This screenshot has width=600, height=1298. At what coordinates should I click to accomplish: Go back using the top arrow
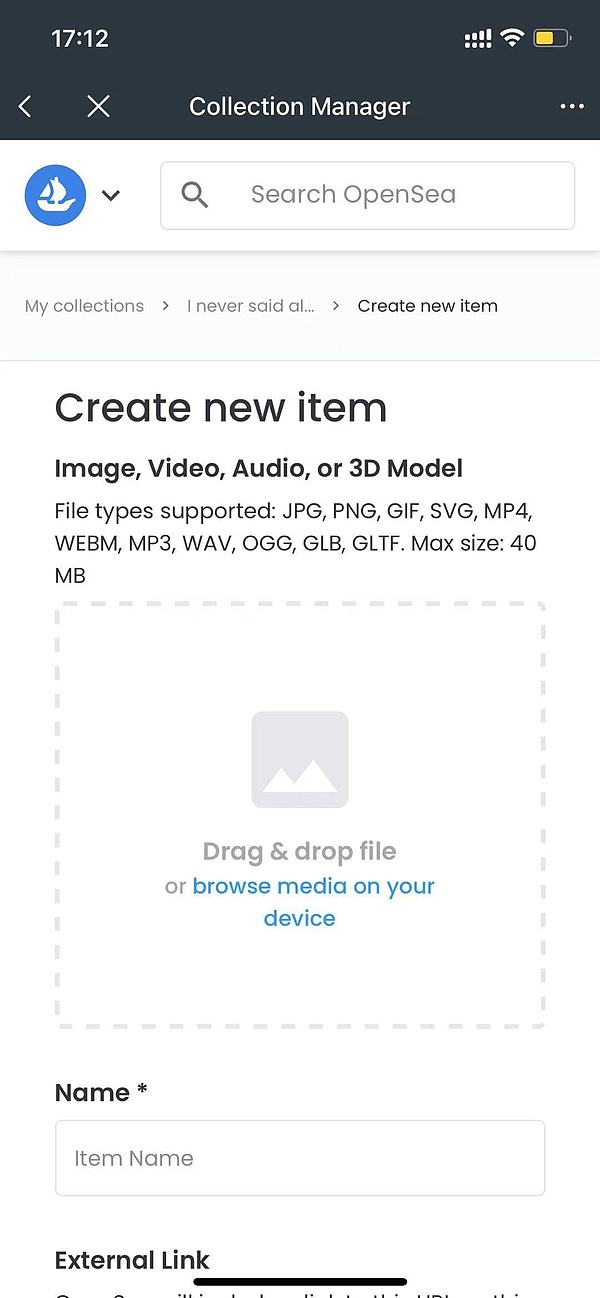[x=26, y=106]
